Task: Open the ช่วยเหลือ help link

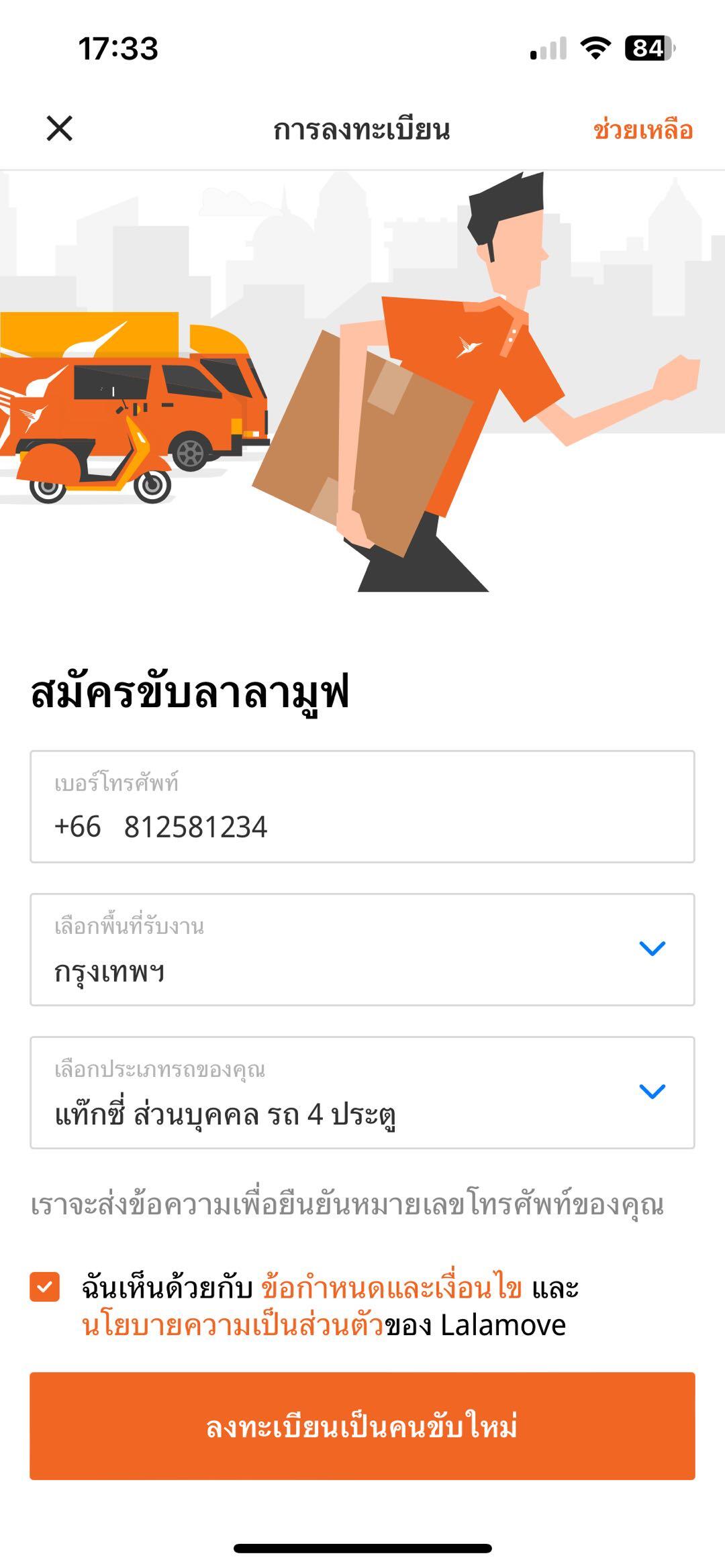Action: point(642,129)
